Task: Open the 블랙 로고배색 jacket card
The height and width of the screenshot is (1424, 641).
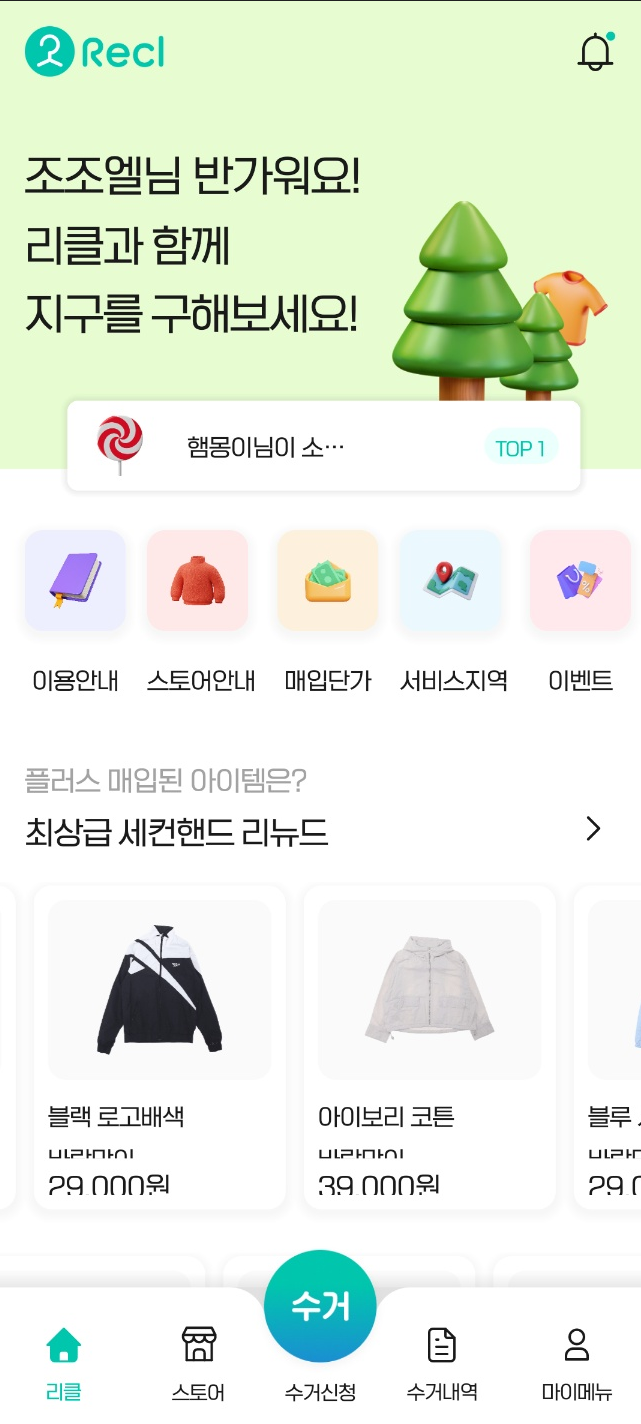Action: 160,1045
